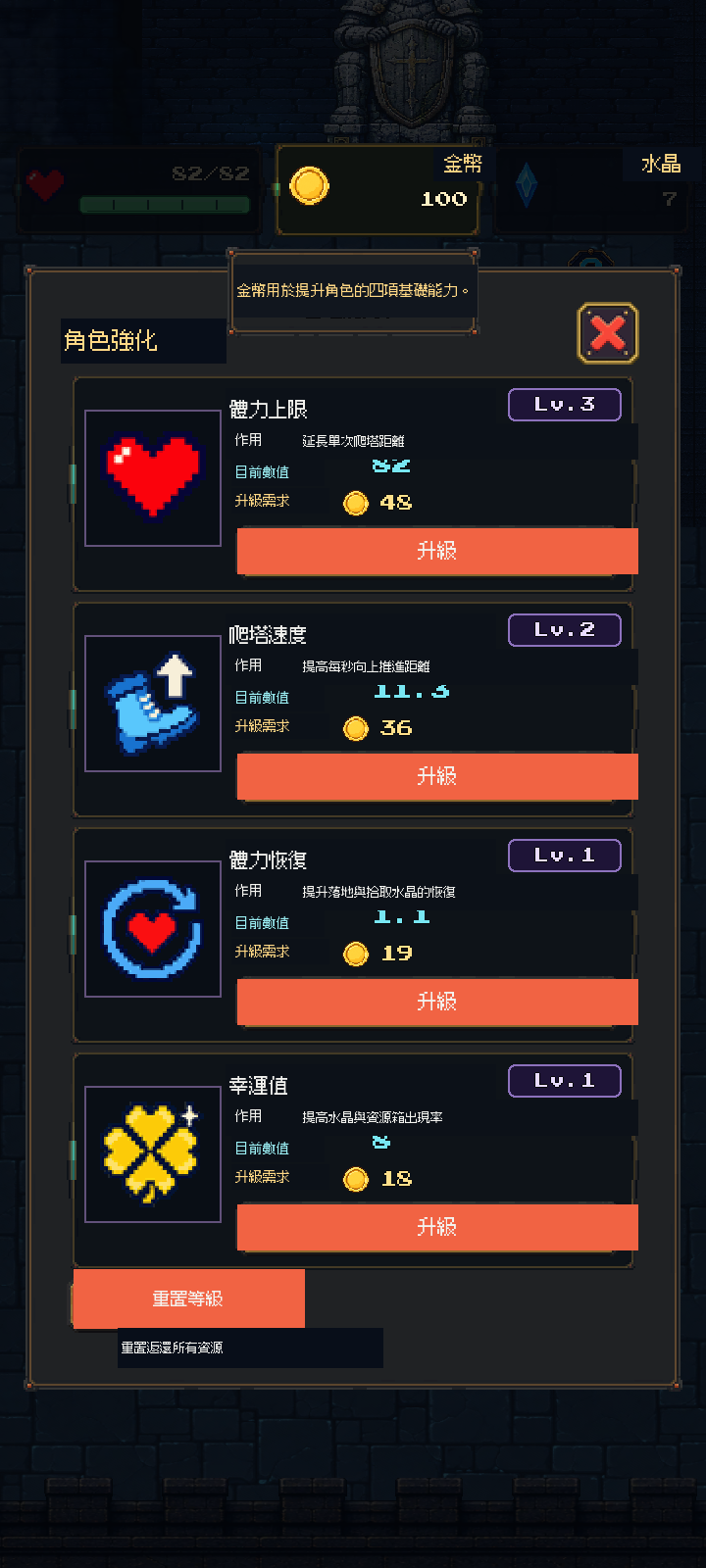Viewport: 706px width, 1568px height.
Task: Close the 角色強化 panel with the X
Action: click(x=608, y=333)
